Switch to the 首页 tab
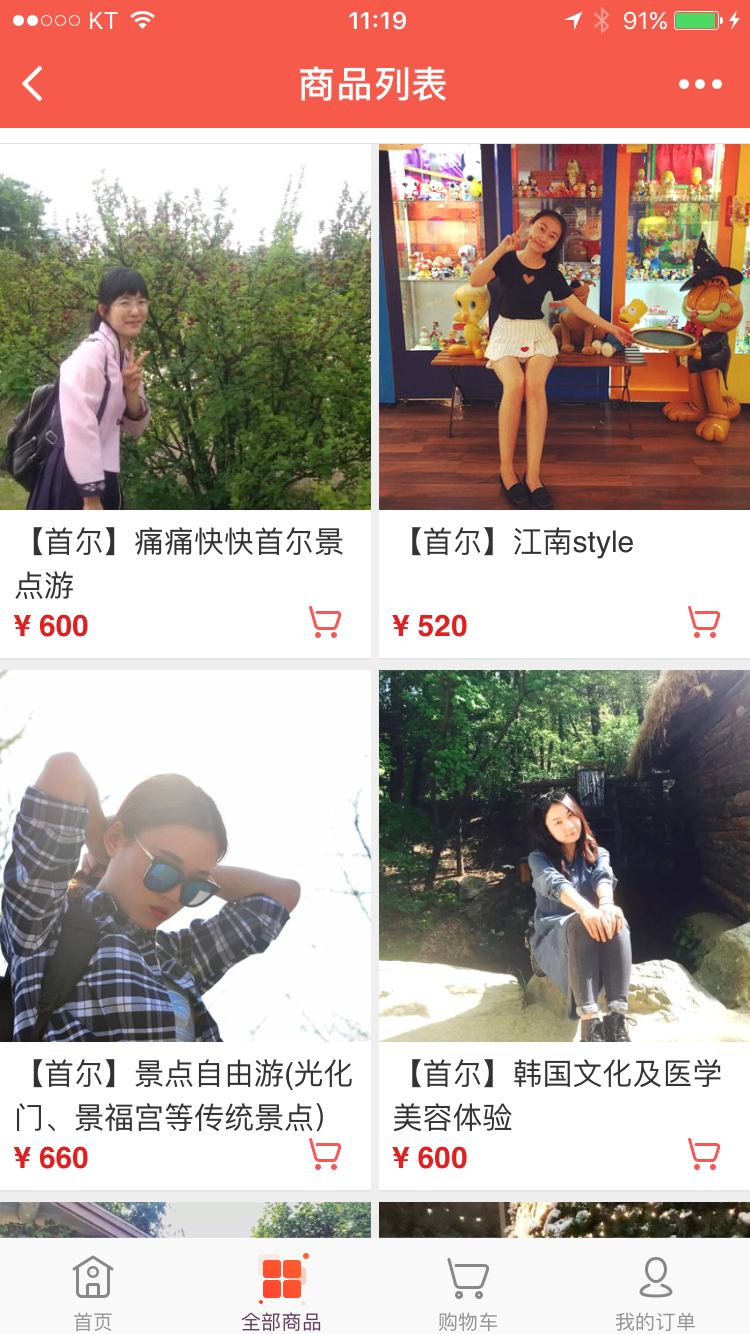 (x=93, y=1292)
